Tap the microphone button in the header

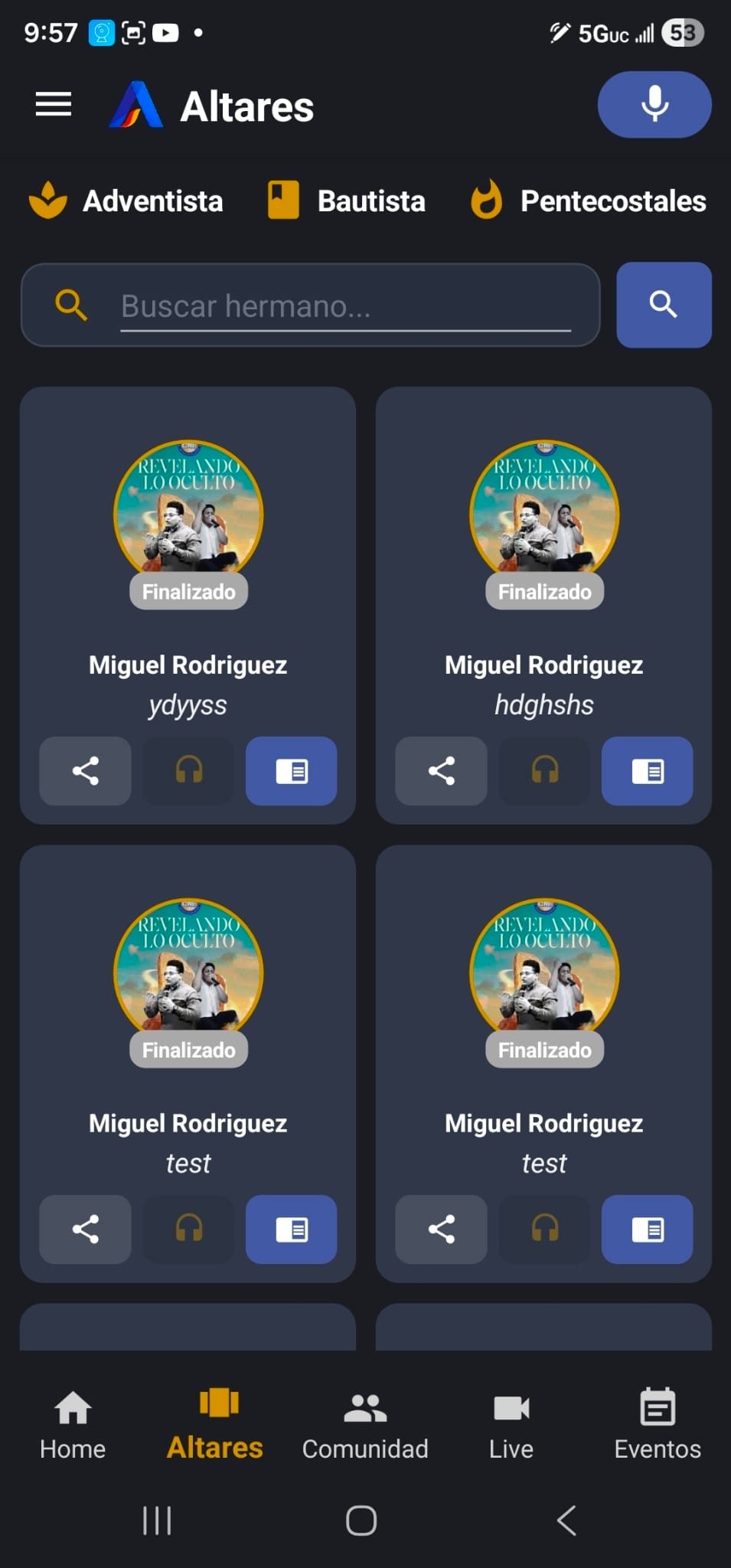[x=654, y=105]
